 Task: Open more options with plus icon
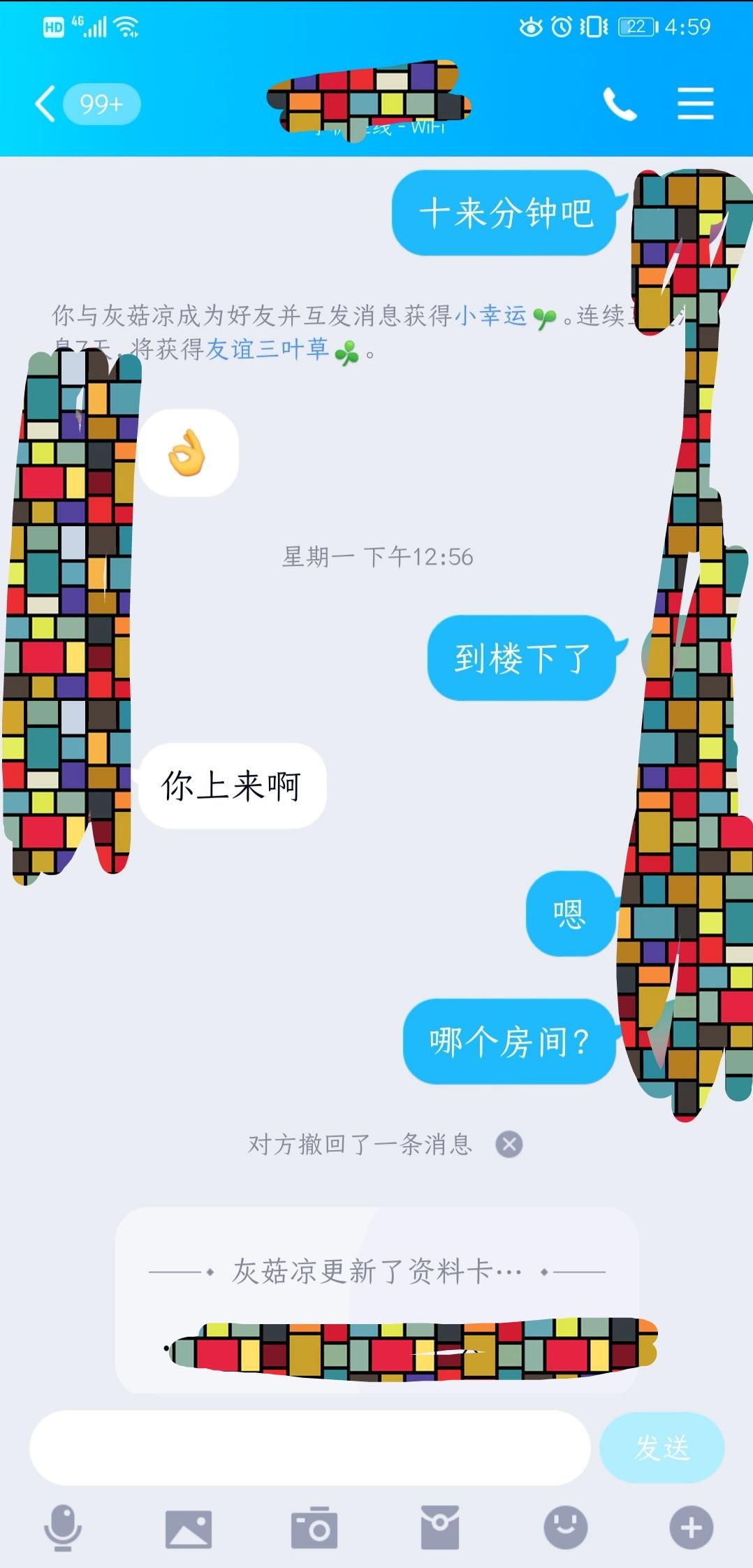pos(691,1528)
